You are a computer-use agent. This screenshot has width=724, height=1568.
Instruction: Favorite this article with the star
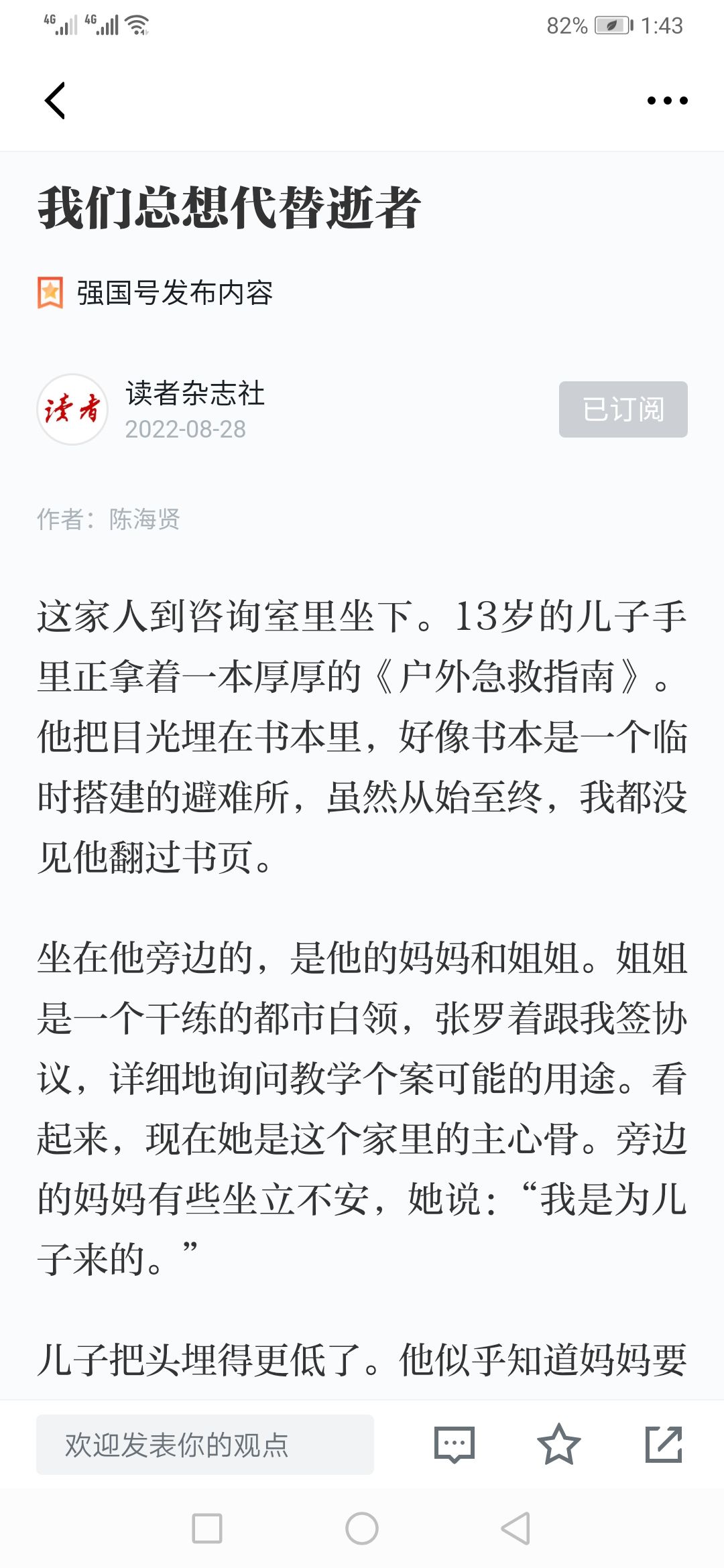[x=558, y=1445]
